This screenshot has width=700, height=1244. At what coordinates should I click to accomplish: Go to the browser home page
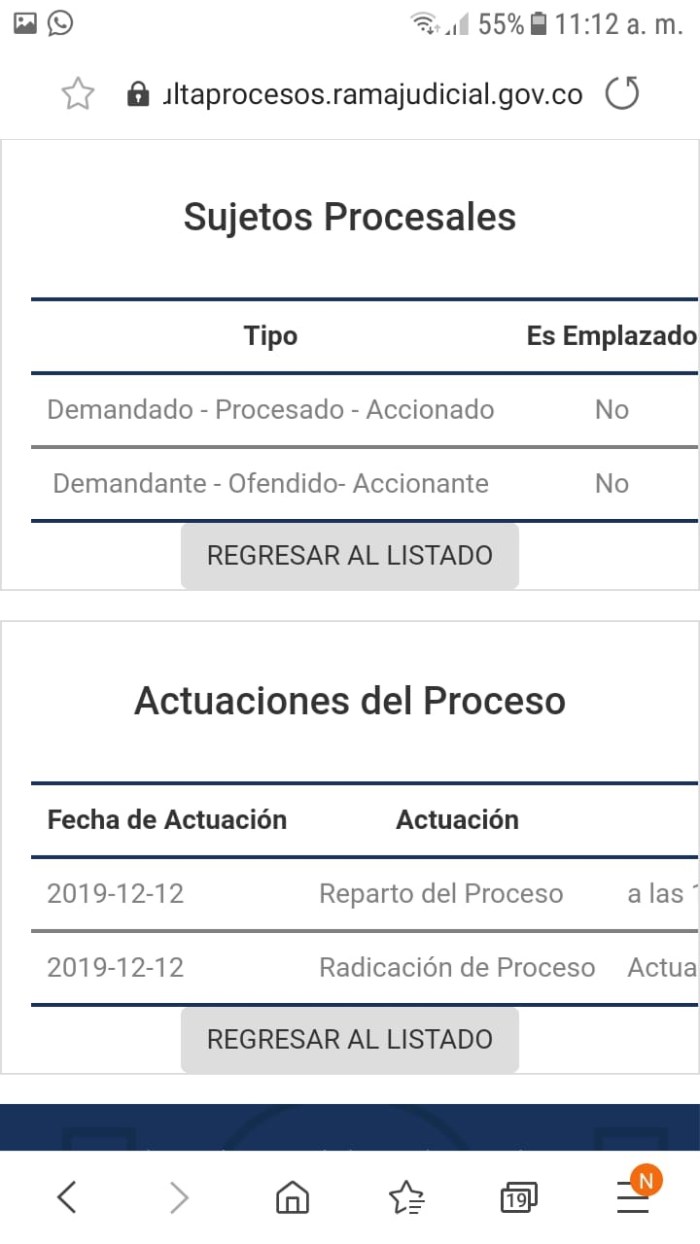(x=292, y=1196)
